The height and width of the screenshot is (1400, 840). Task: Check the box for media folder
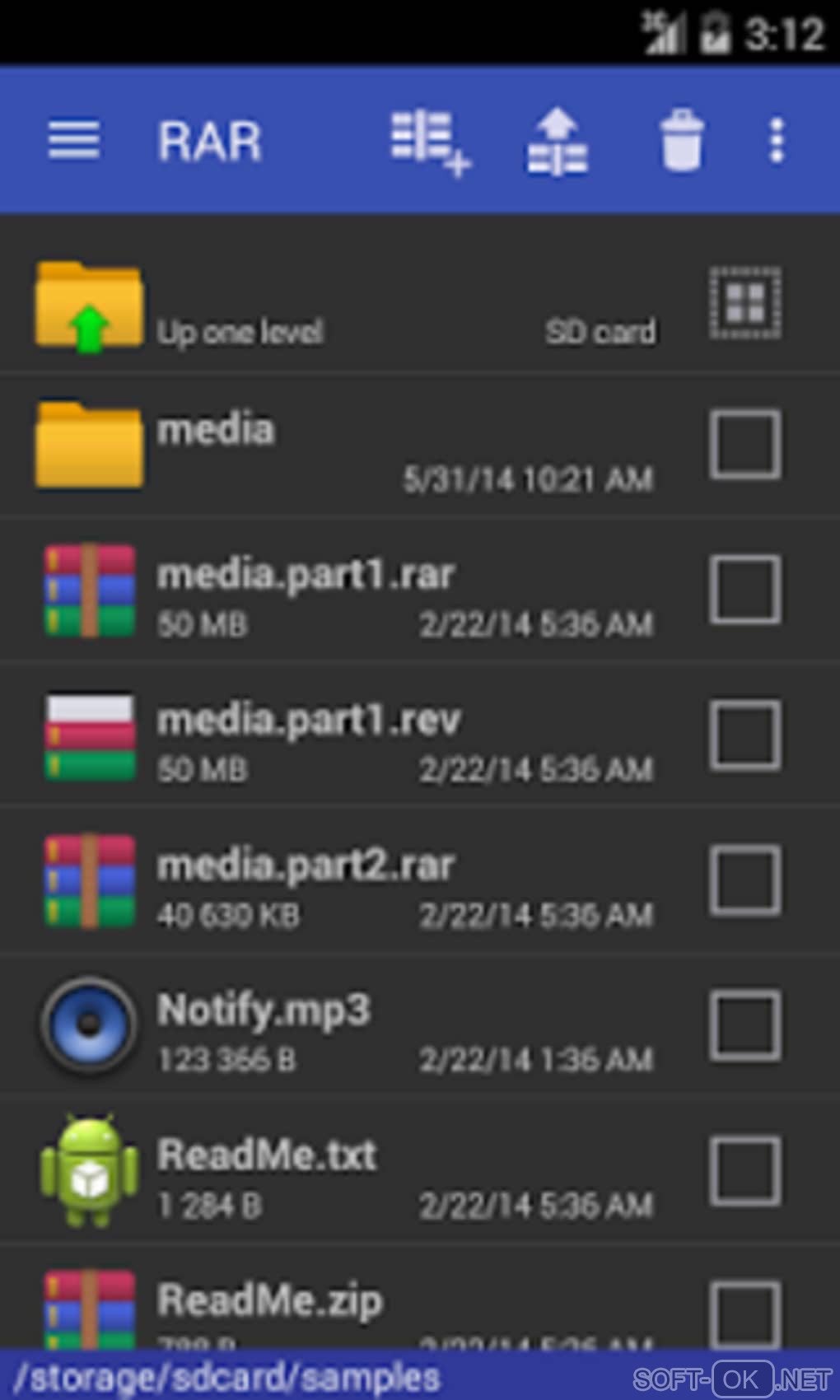click(745, 446)
